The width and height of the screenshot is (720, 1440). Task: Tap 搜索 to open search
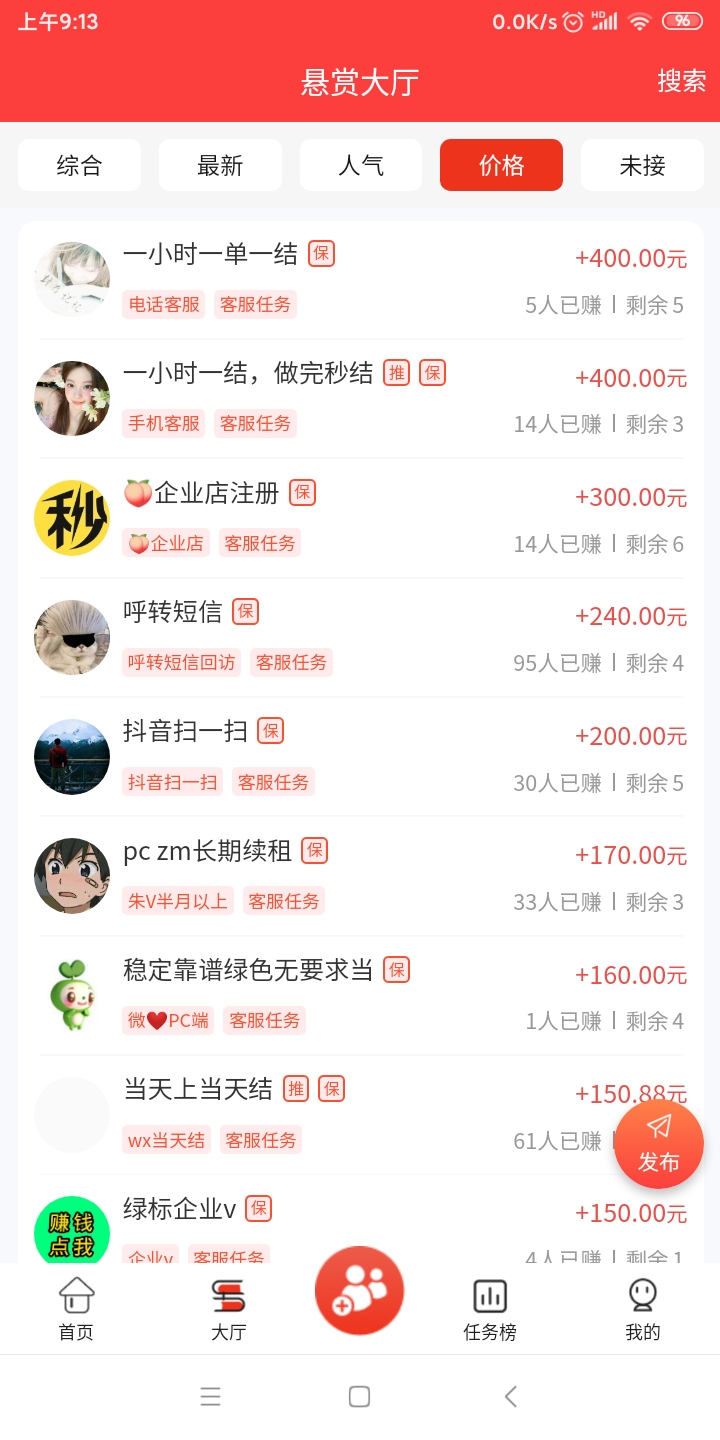coord(683,80)
